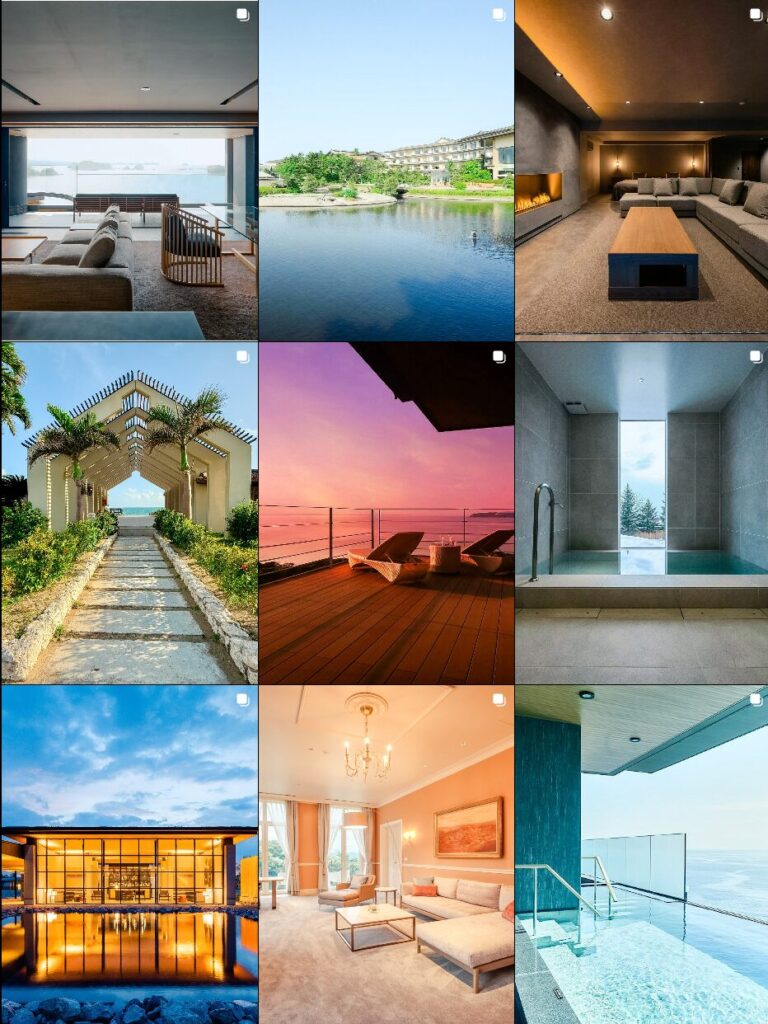Open the pink sunset deck loungers post
The height and width of the screenshot is (1024, 768).
point(386,513)
